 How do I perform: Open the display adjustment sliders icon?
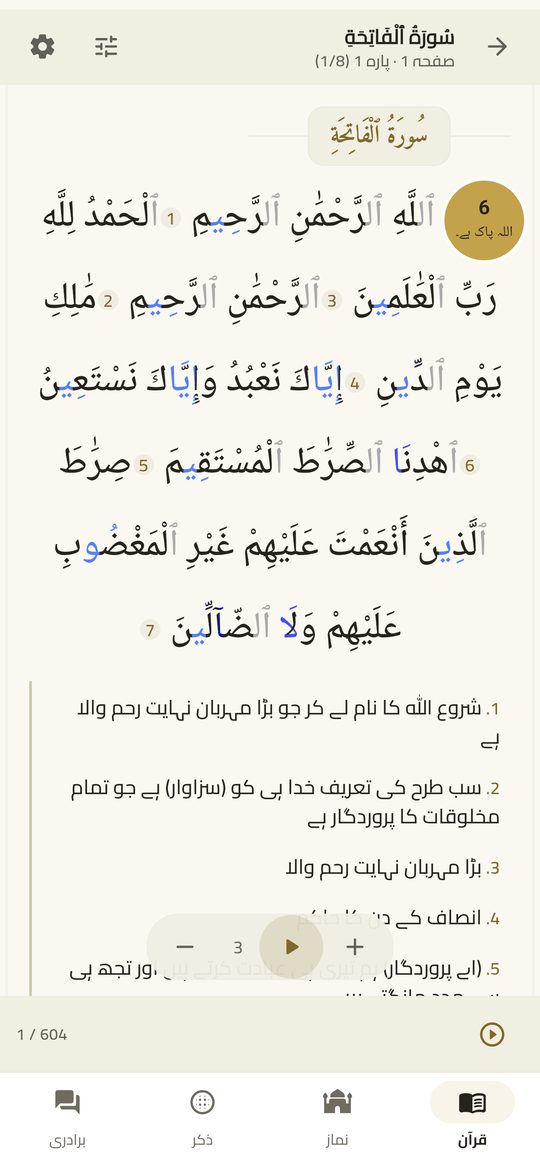pyautogui.click(x=106, y=47)
